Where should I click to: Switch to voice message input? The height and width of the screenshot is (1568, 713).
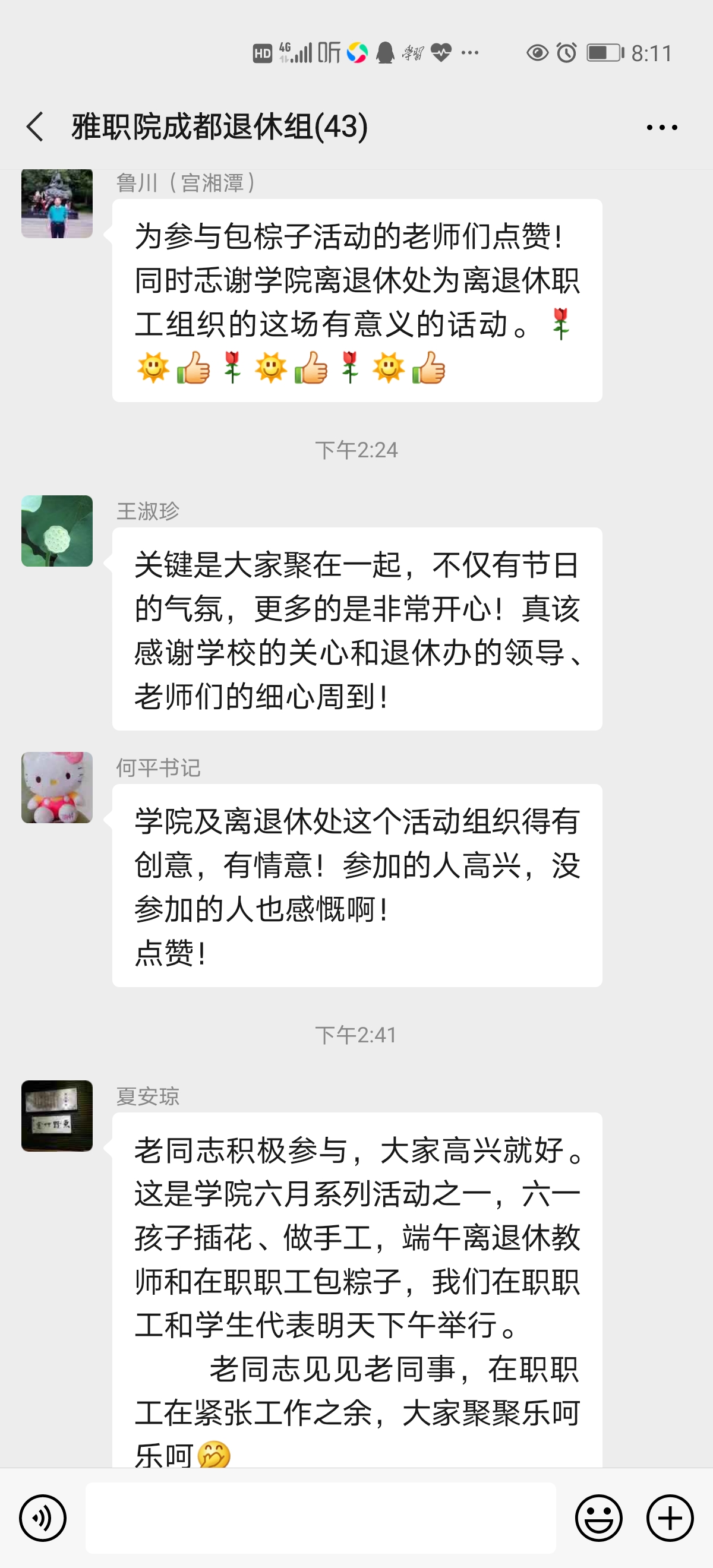coord(43,1518)
